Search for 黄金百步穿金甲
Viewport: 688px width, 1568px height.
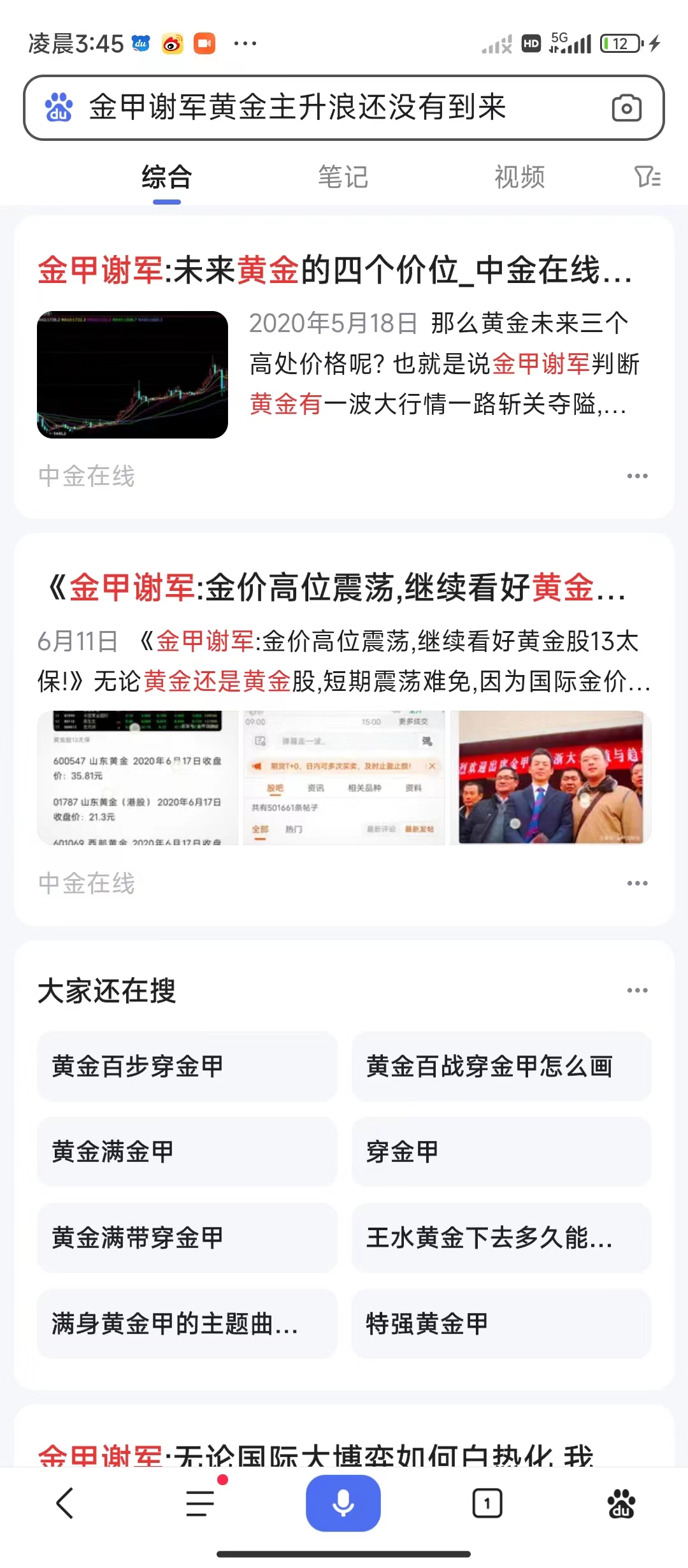pyautogui.click(x=187, y=1066)
